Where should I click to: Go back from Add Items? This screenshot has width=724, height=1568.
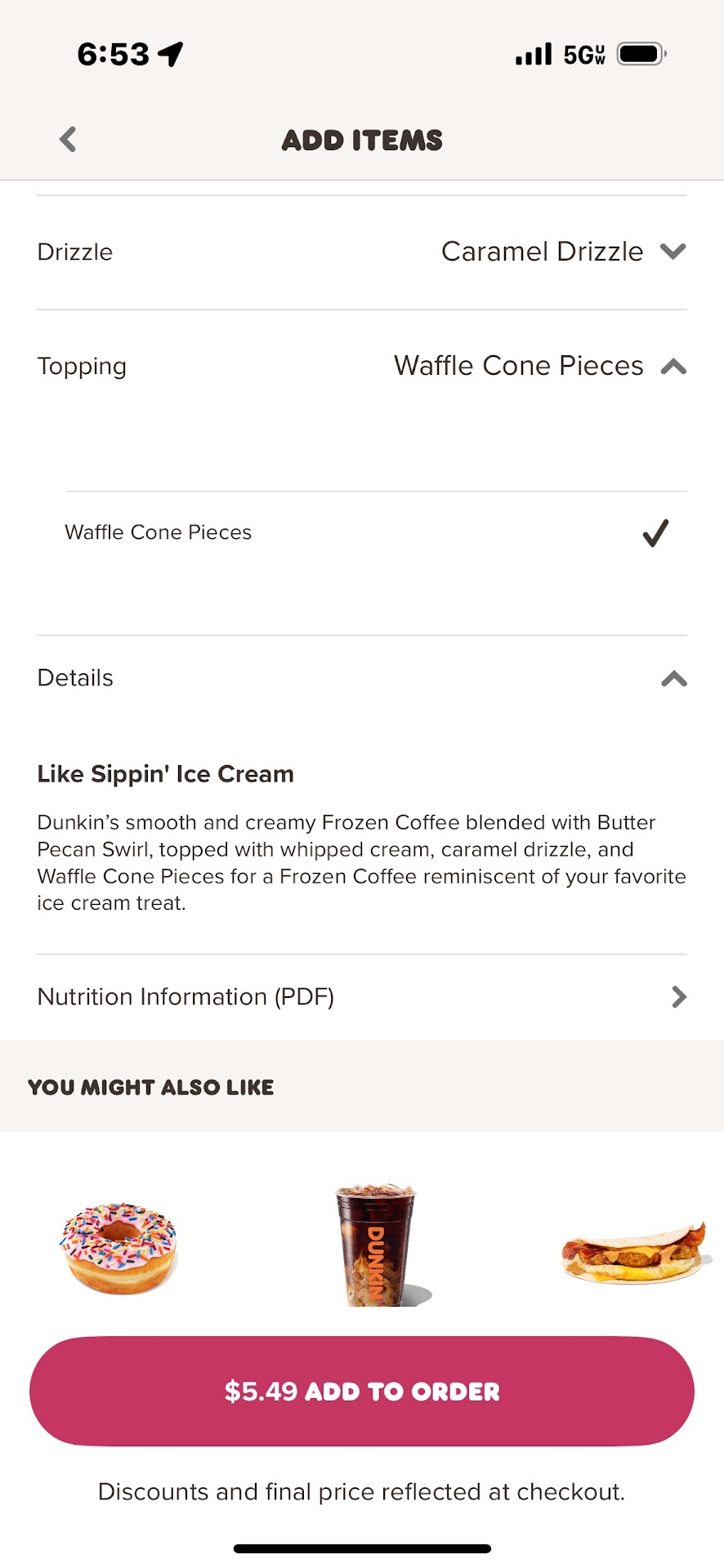[x=68, y=140]
